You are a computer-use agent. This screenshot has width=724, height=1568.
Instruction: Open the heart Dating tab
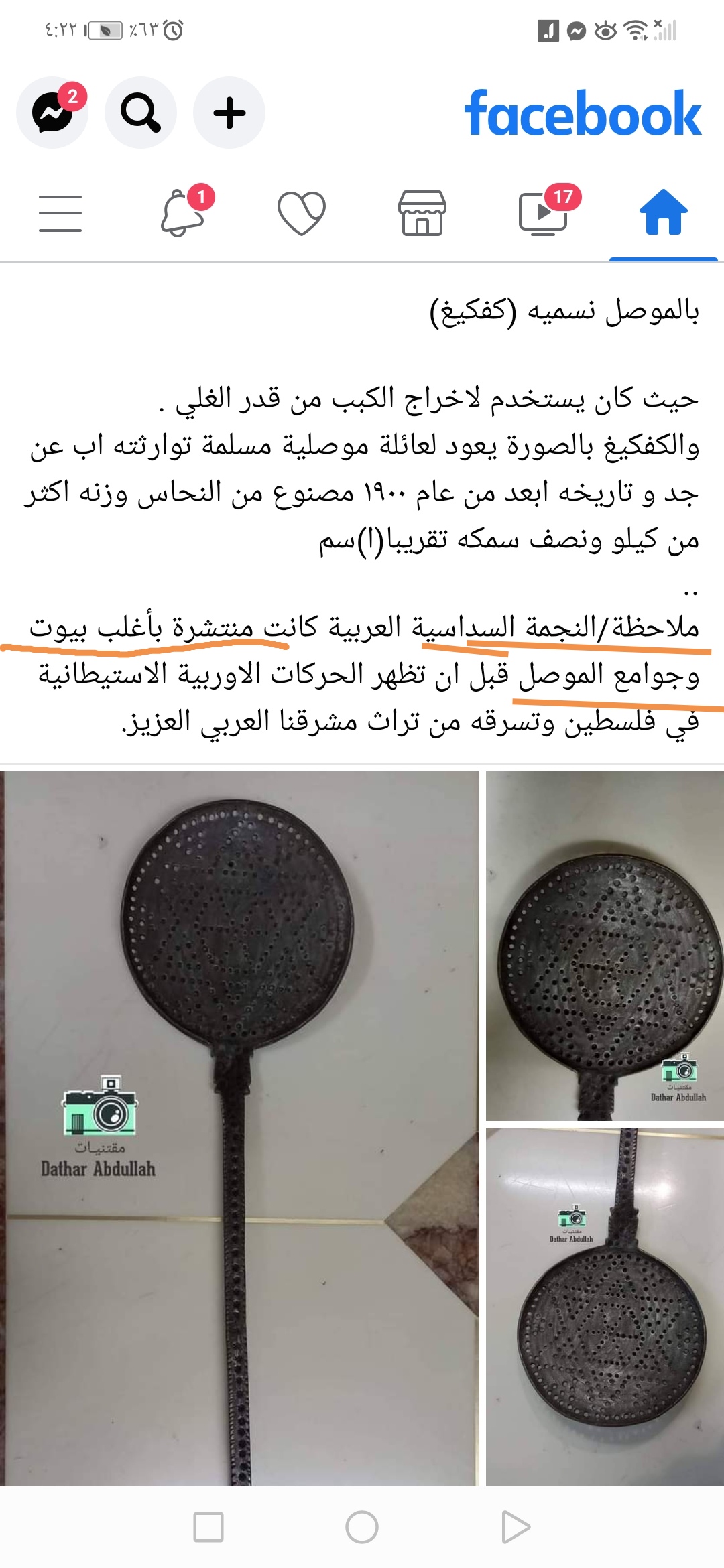(x=302, y=213)
